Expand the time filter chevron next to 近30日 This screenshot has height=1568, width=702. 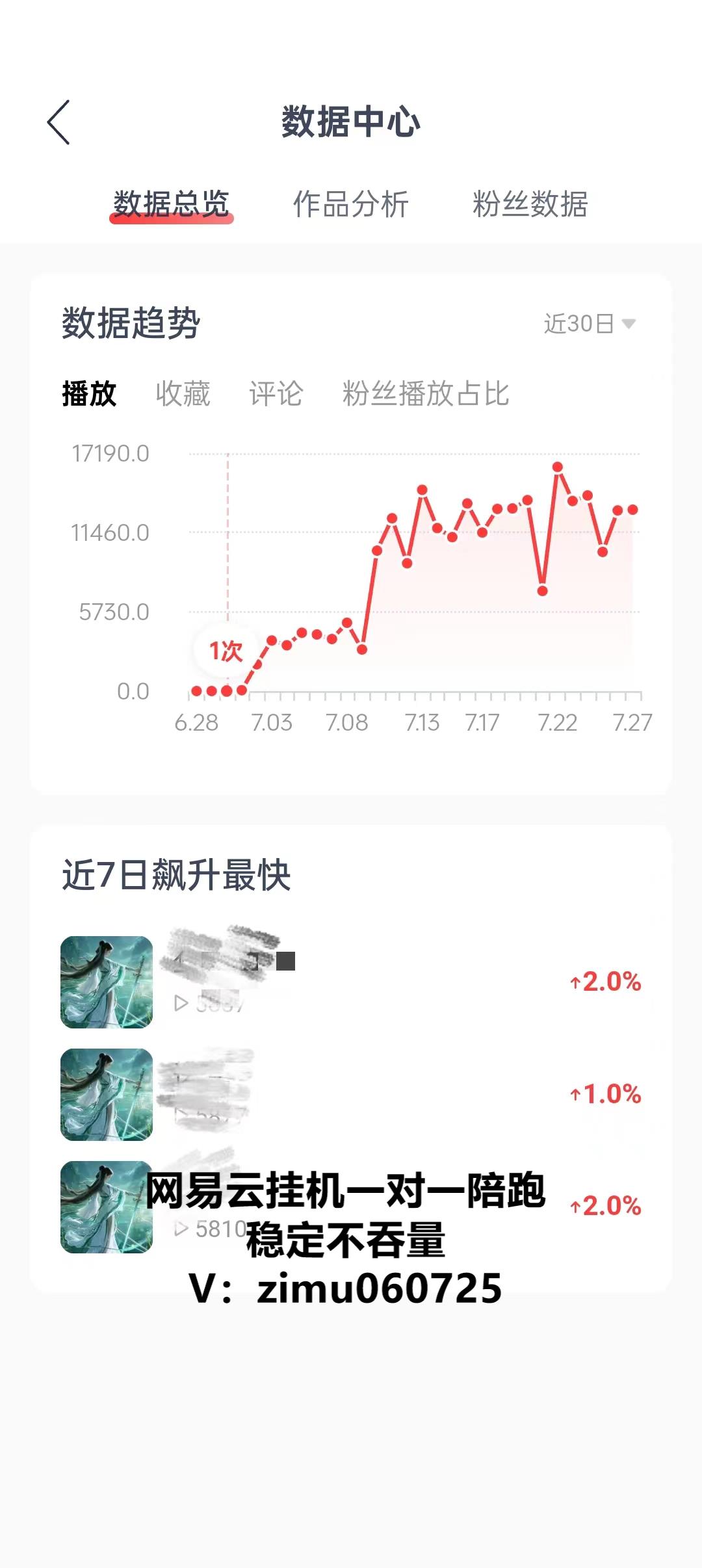click(x=629, y=322)
